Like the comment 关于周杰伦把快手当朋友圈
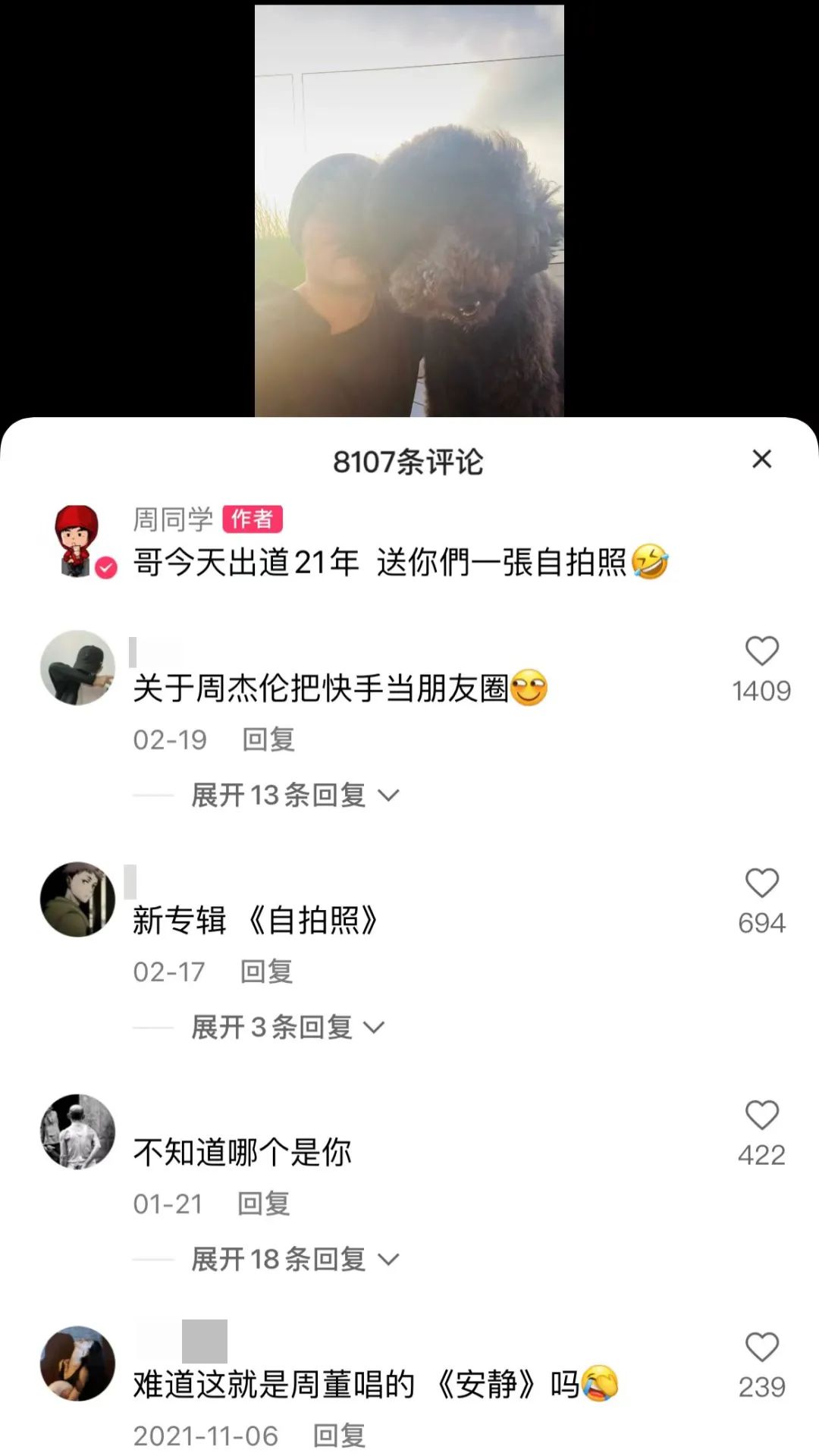Screen dimensions: 819x1456 pos(761,651)
